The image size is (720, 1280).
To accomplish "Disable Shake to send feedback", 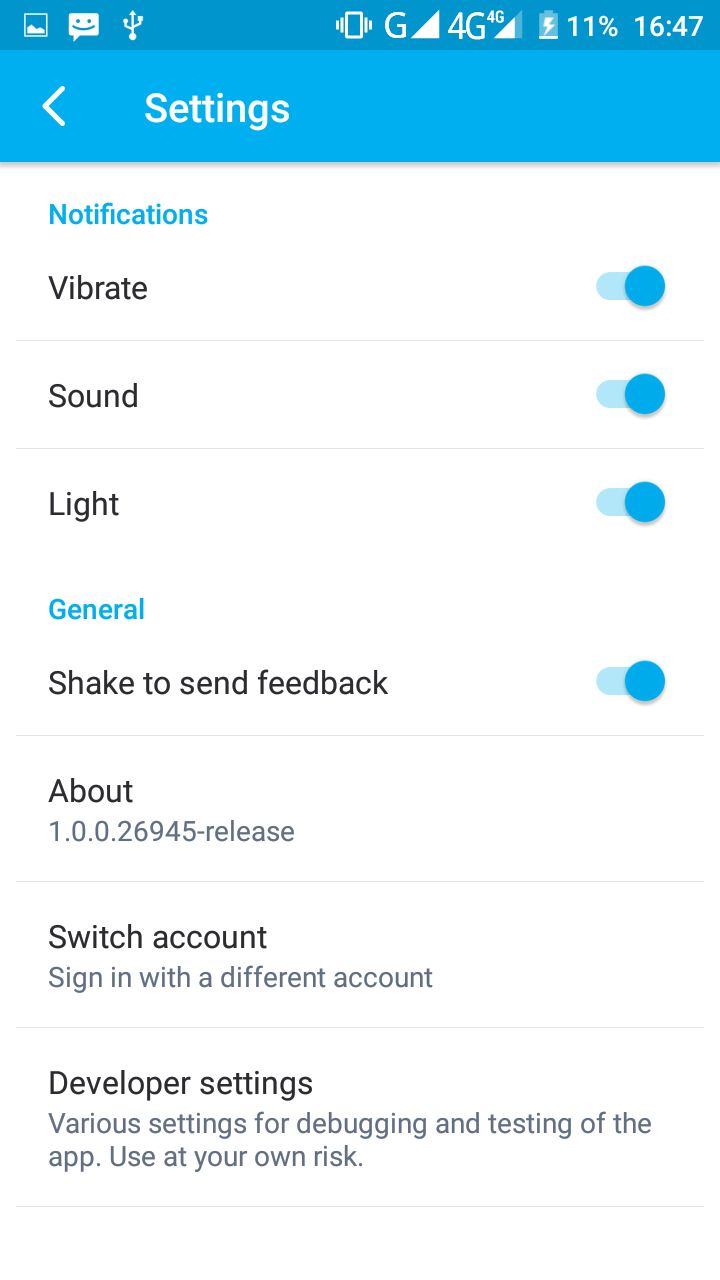I will pos(631,682).
